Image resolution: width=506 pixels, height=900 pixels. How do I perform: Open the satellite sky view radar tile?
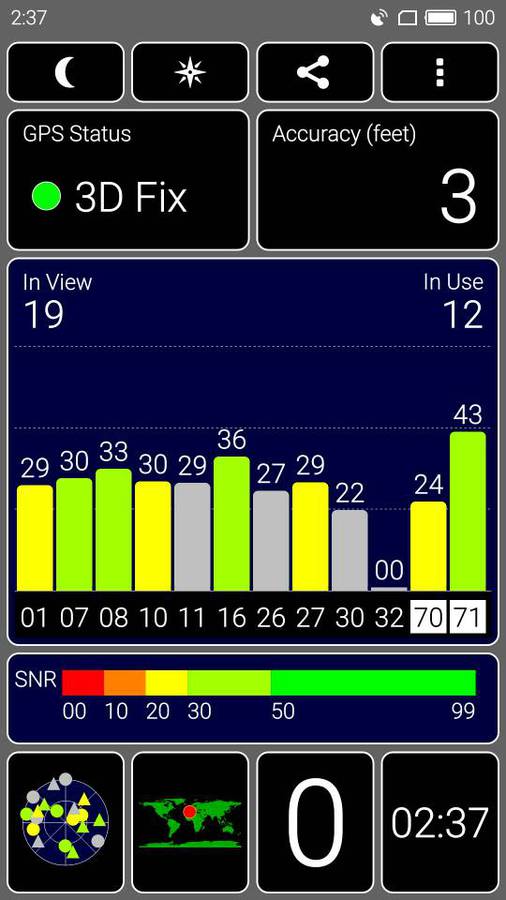65,822
